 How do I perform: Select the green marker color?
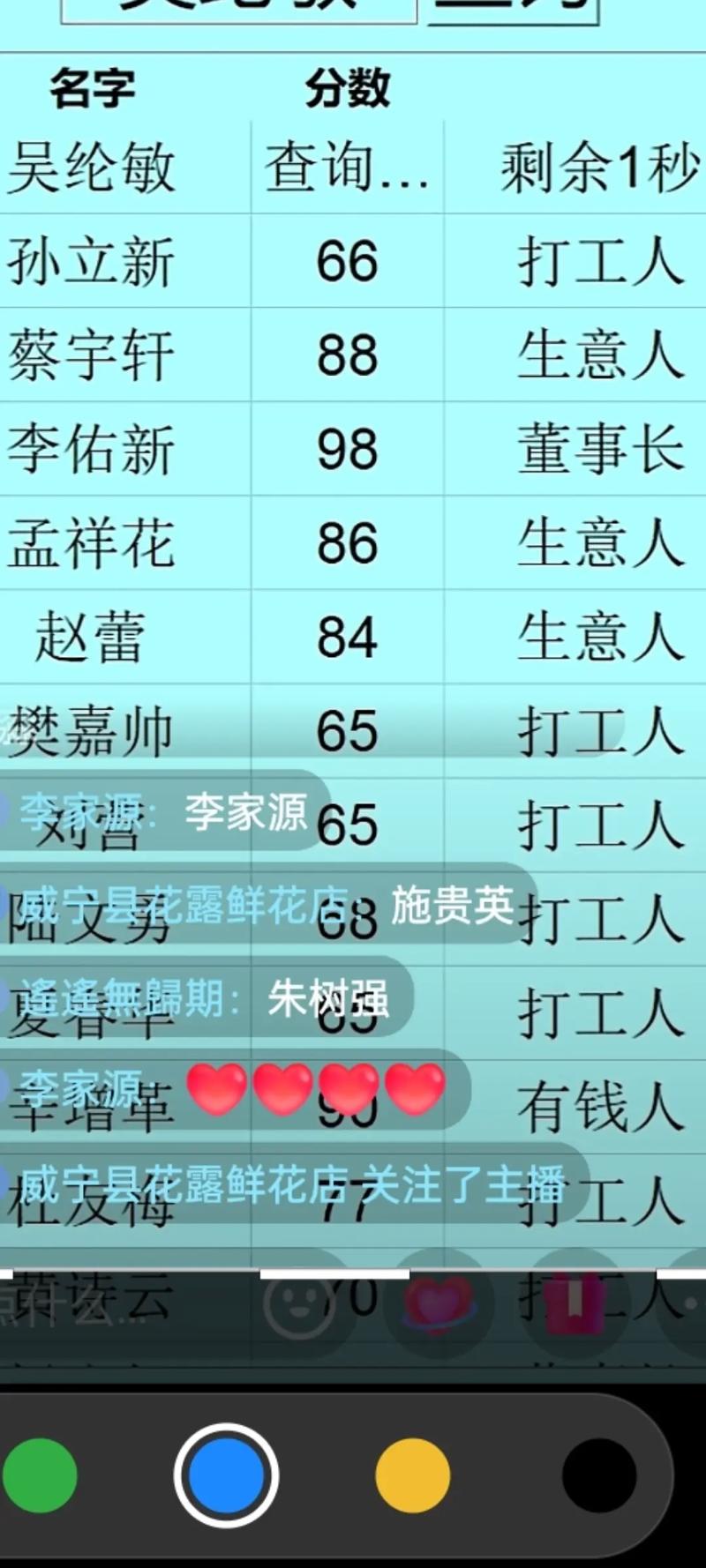point(40,1475)
